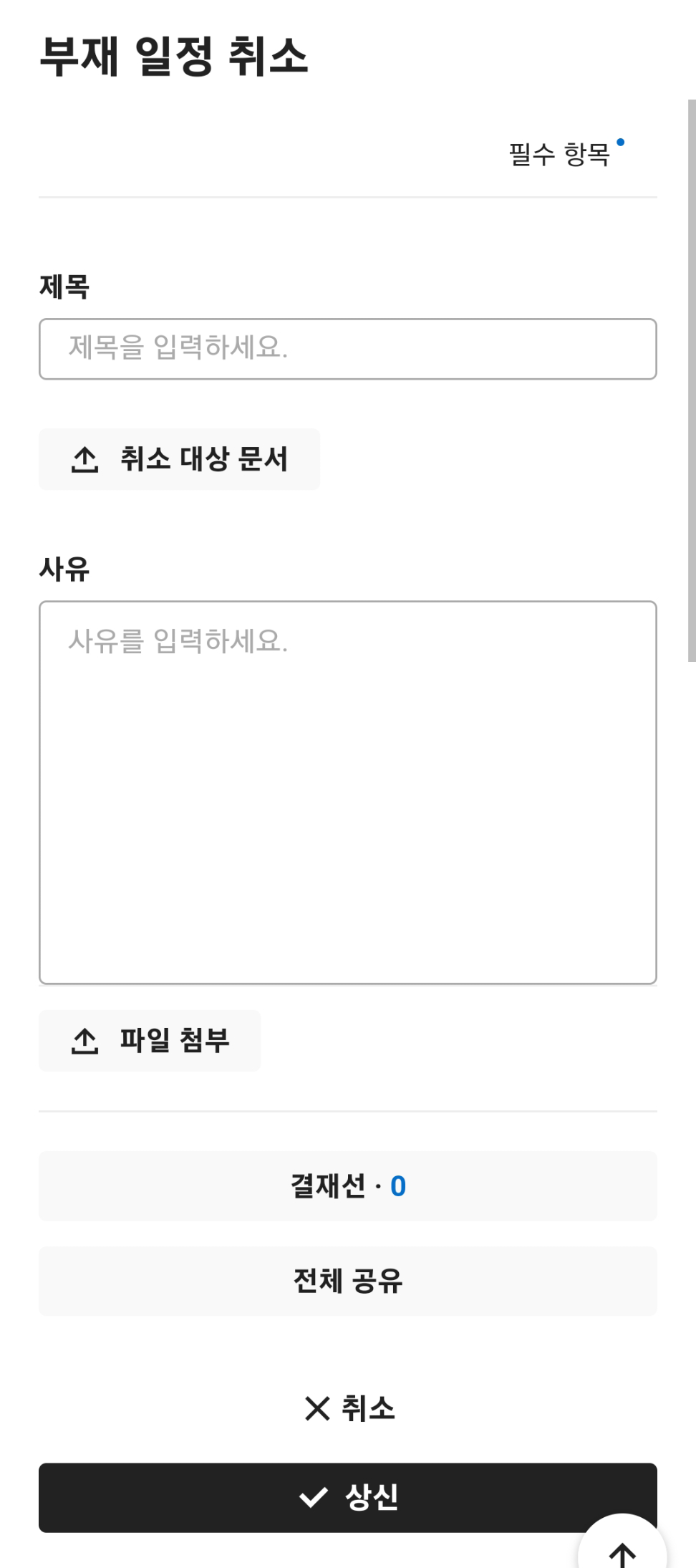Open the 결재선 approval line

pos(348,1186)
